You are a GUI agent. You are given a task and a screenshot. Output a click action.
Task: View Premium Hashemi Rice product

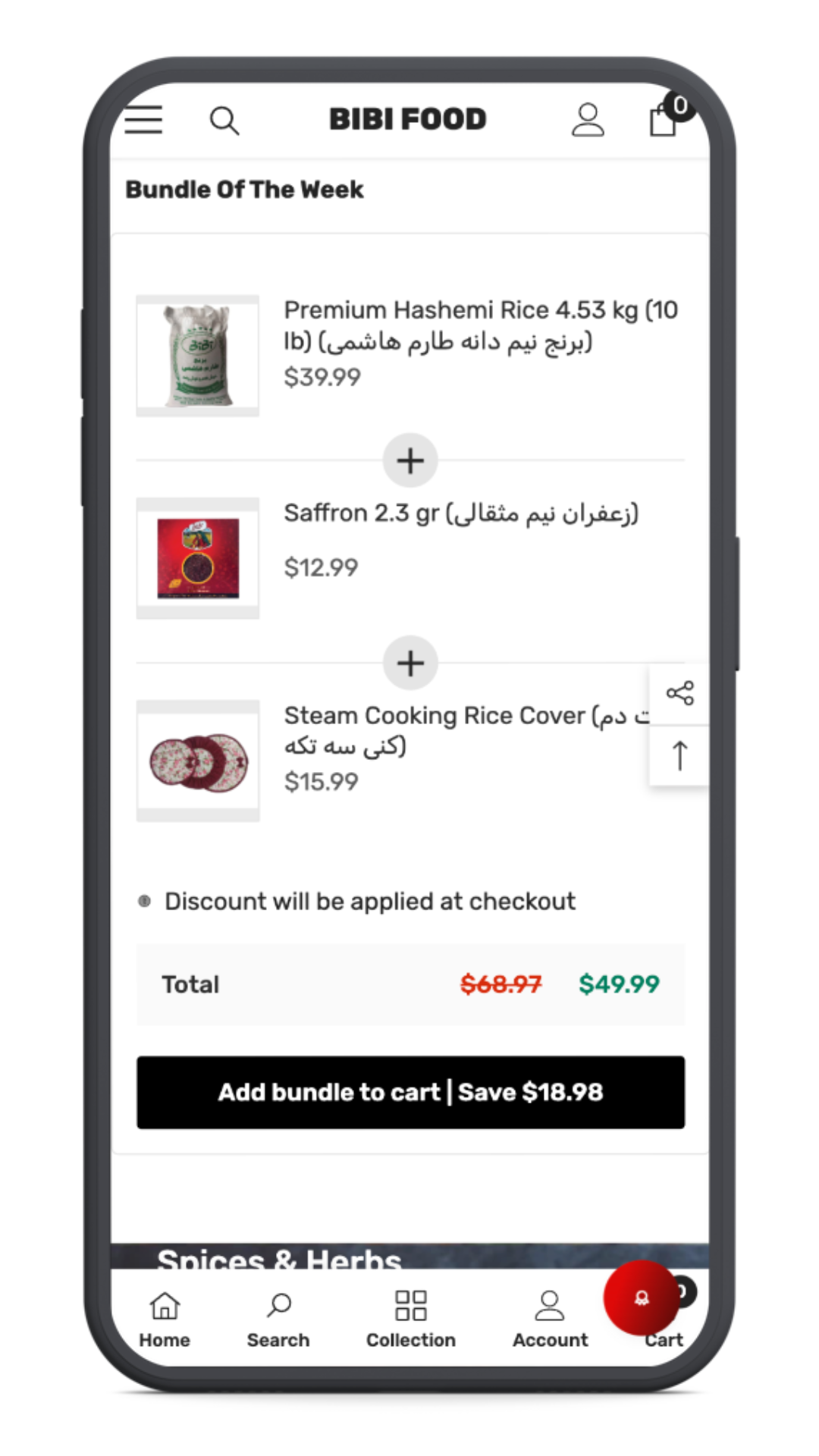[x=480, y=325]
